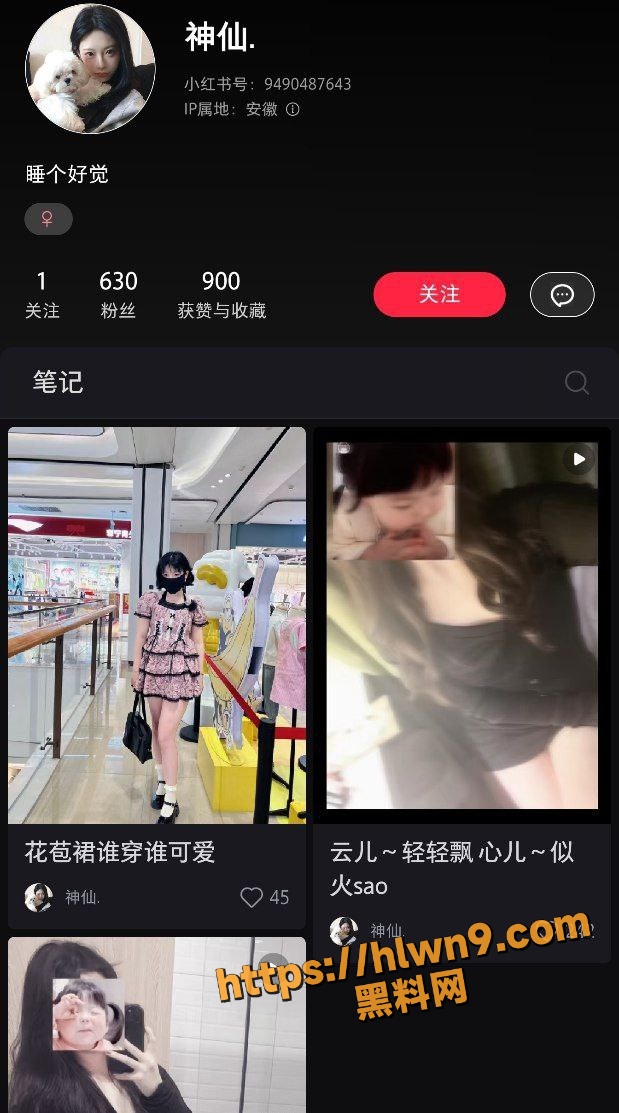Follow this user with the red 关注 button
619x1113 pixels.
coord(439,294)
